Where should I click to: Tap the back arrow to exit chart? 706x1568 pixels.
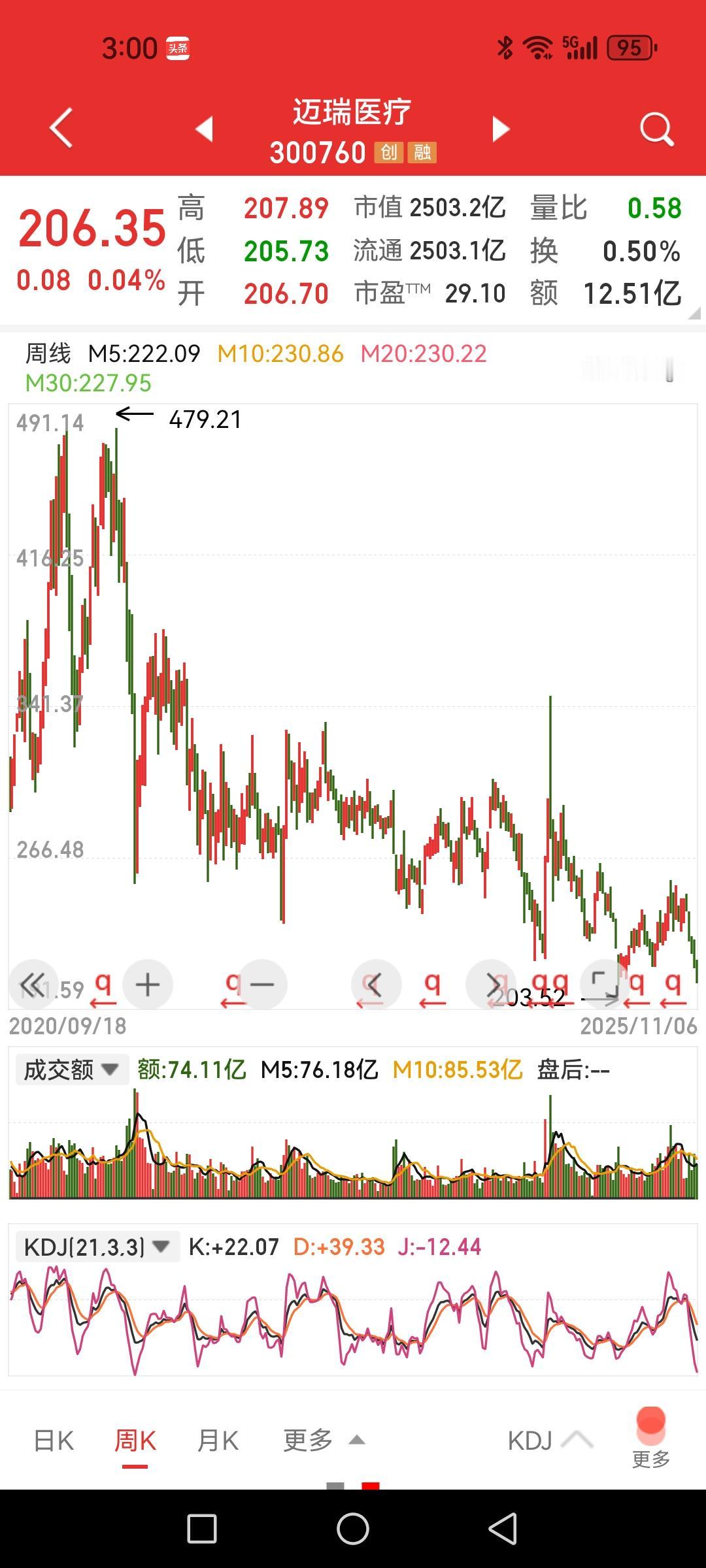pos(60,129)
